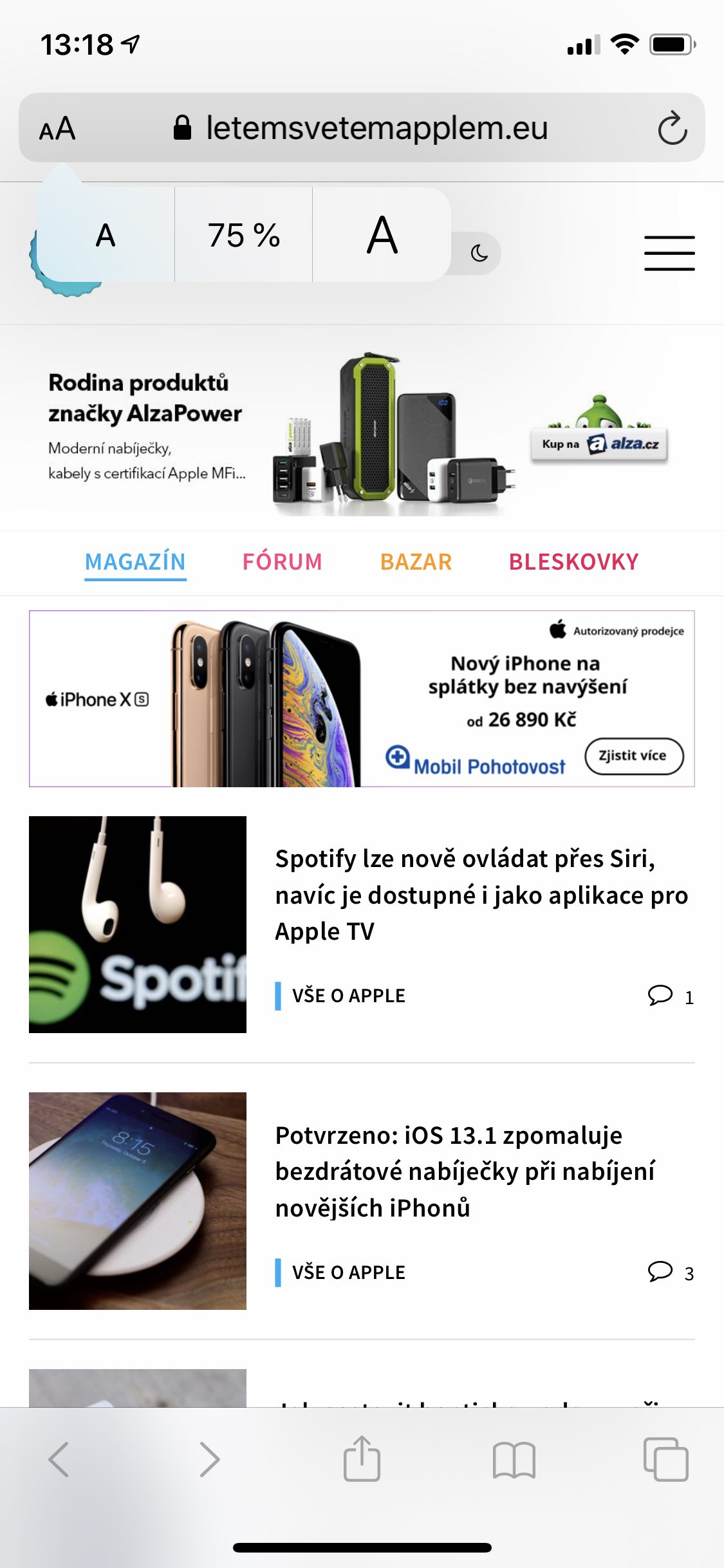Reload the page

pos(673,128)
